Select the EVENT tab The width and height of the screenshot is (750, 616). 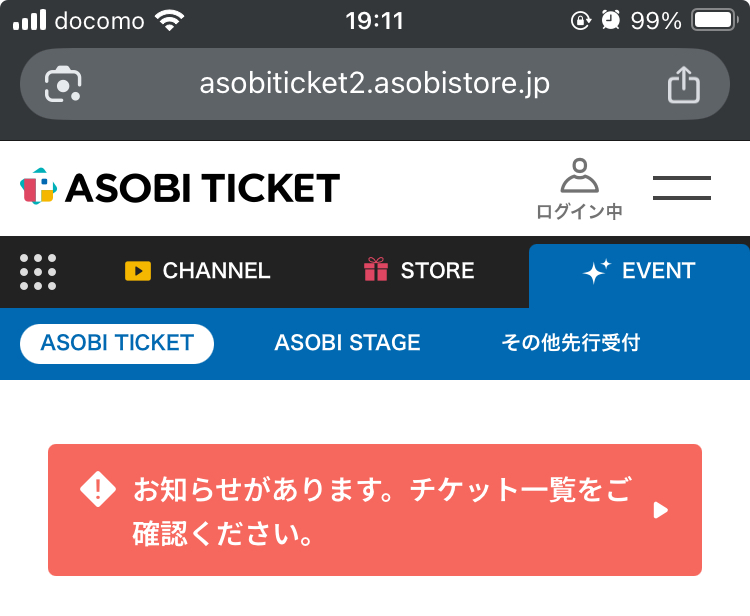pyautogui.click(x=639, y=271)
